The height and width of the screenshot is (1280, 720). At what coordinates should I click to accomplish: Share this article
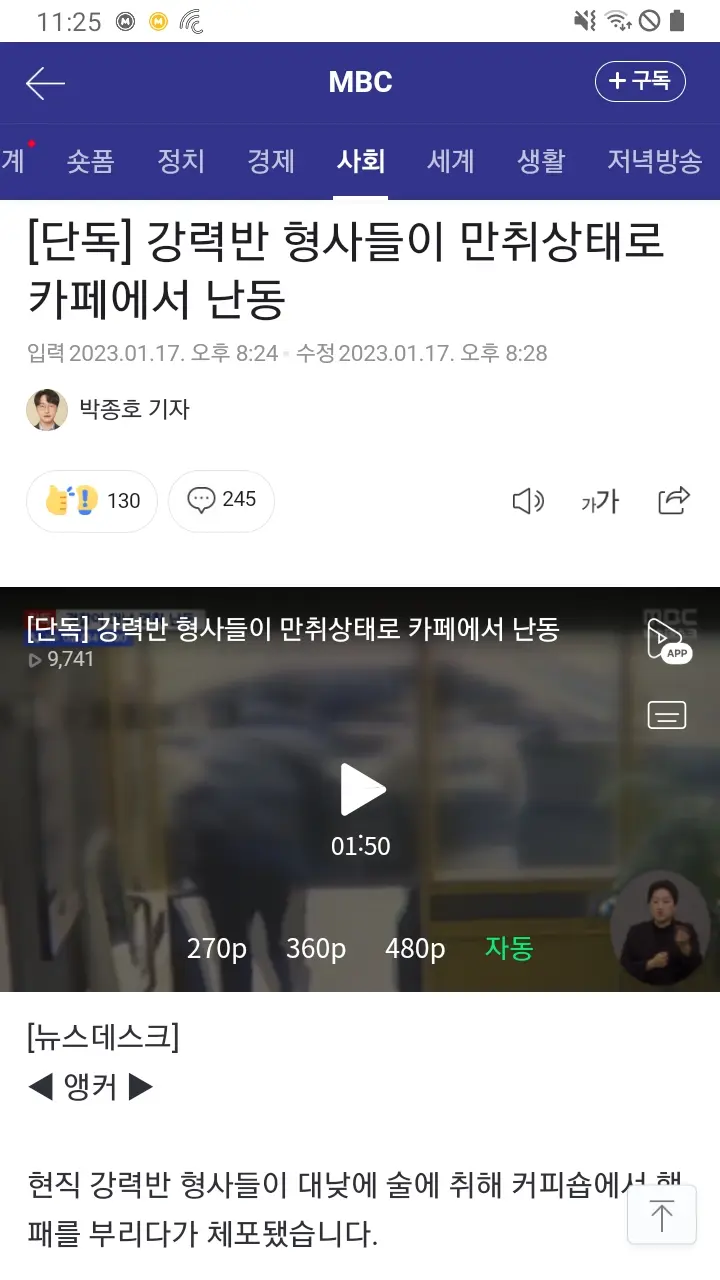click(x=674, y=500)
